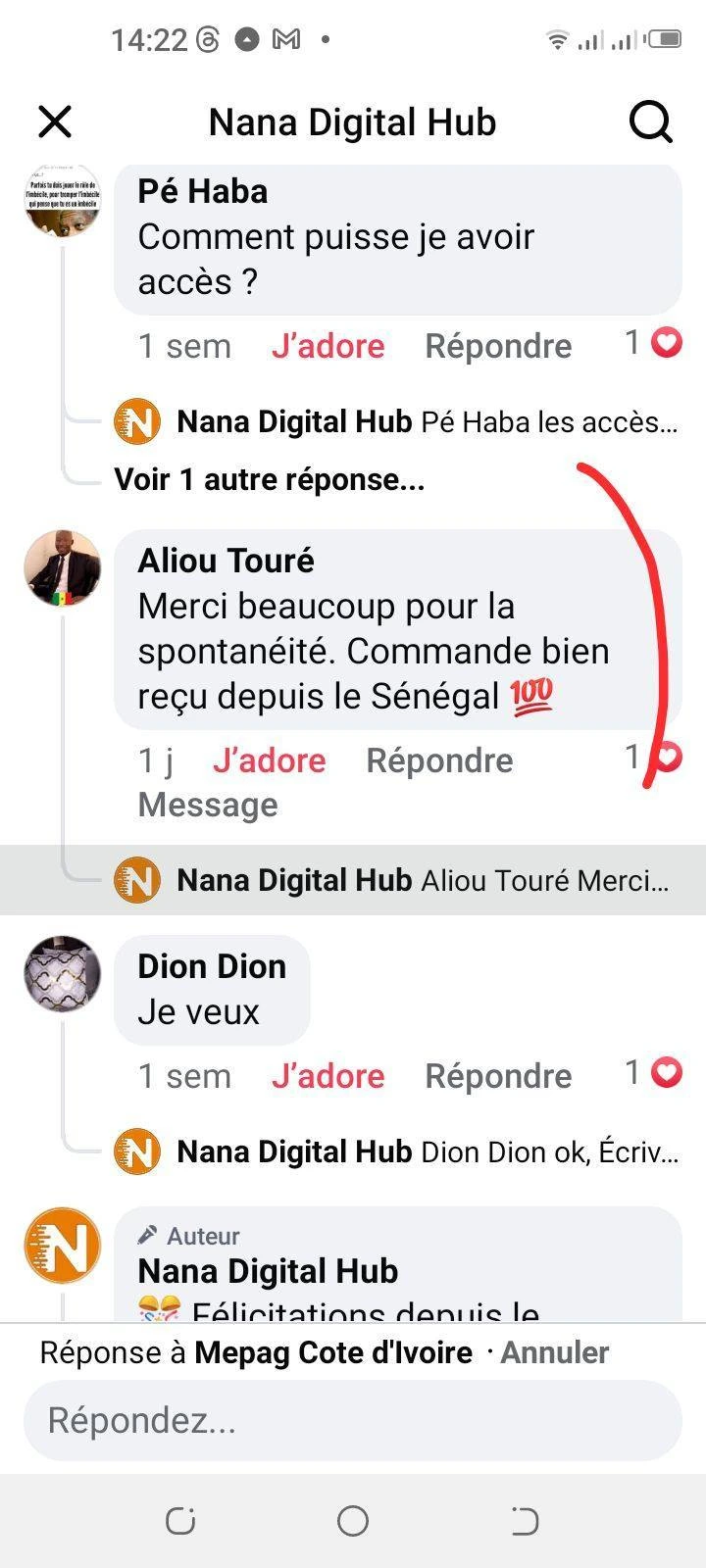The height and width of the screenshot is (1568, 706).
Task: Open Aliou Touré's profile picture
Action: [x=63, y=568]
